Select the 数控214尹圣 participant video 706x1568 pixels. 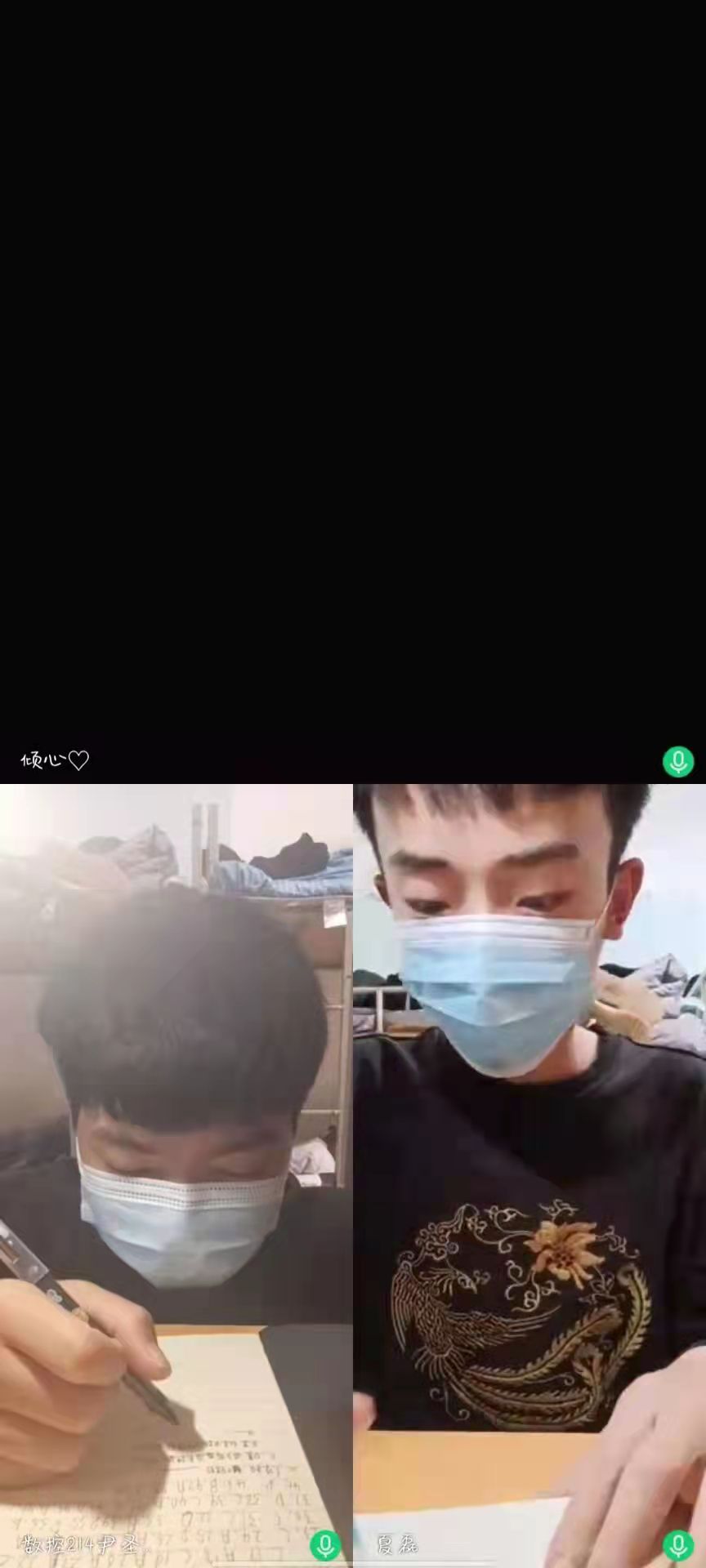point(176,1176)
